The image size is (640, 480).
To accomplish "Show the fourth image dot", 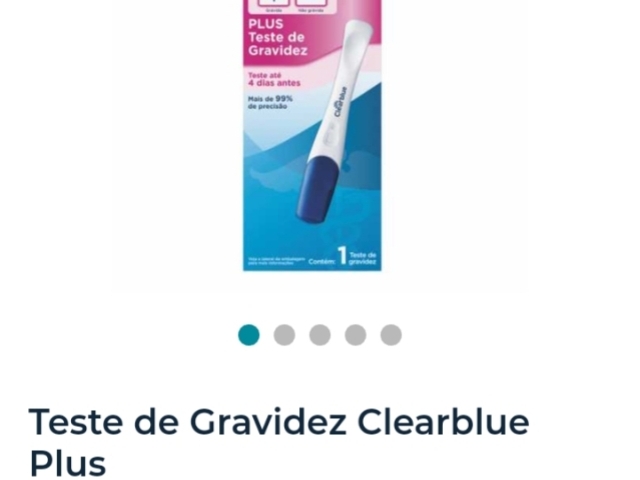I will pyautogui.click(x=355, y=335).
